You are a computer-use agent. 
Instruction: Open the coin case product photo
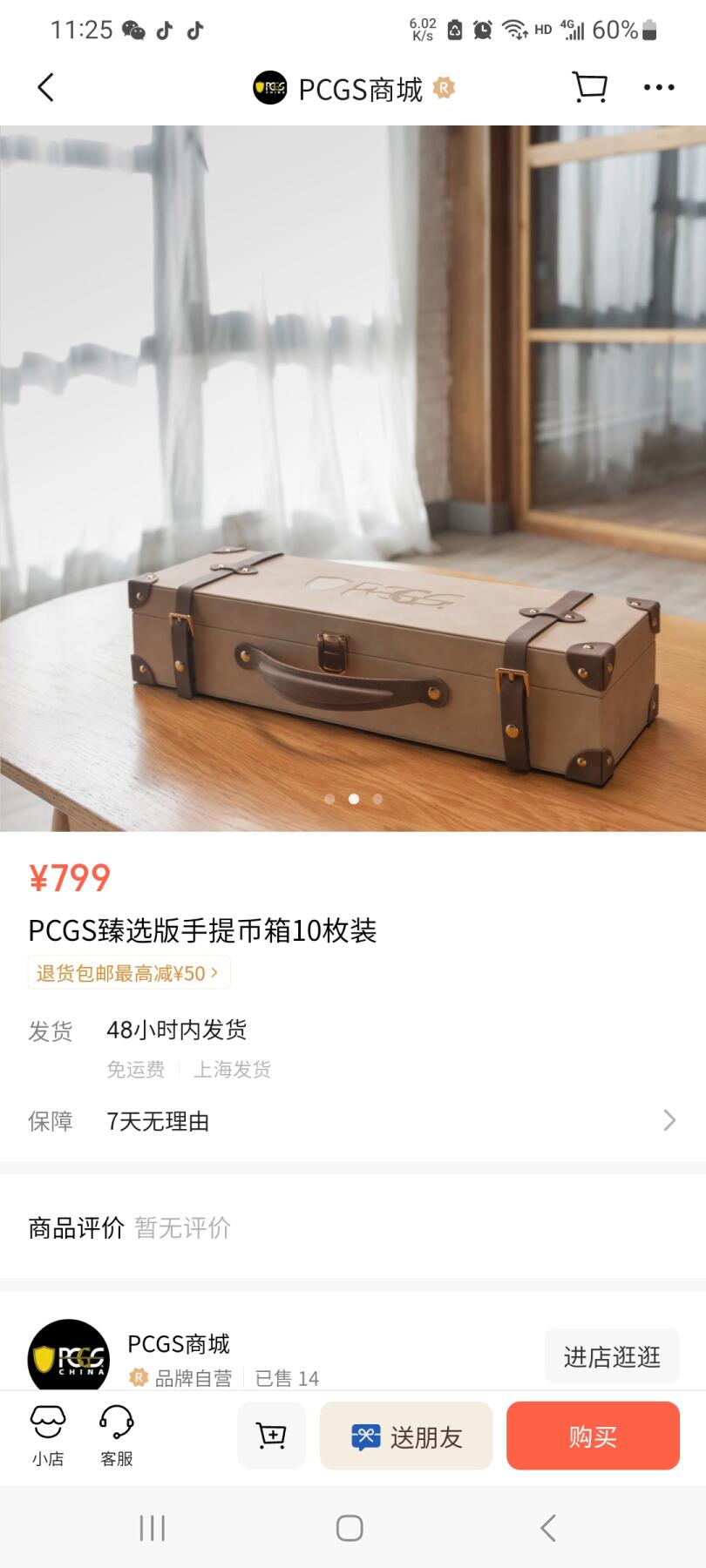coord(353,479)
